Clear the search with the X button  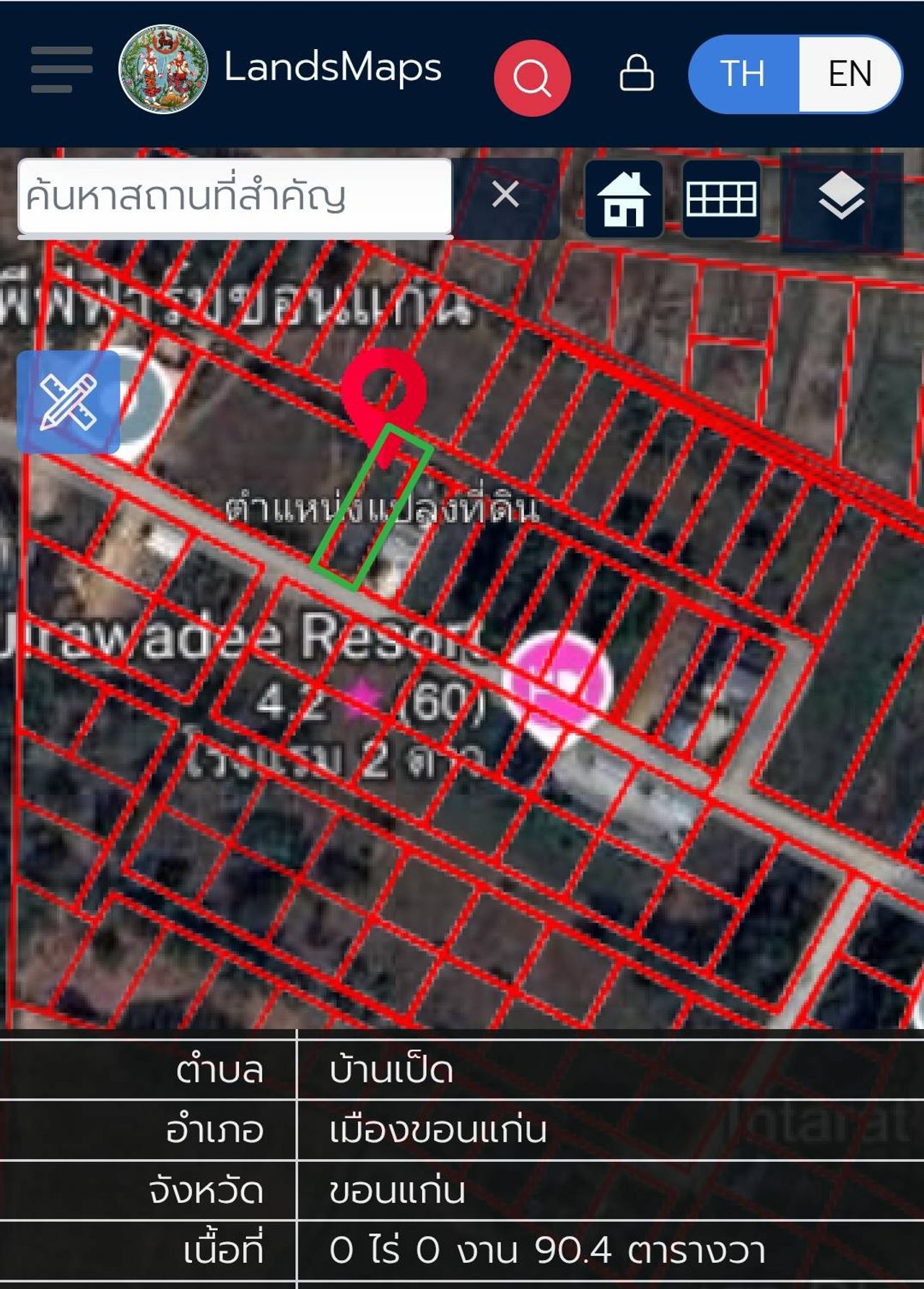(505, 195)
